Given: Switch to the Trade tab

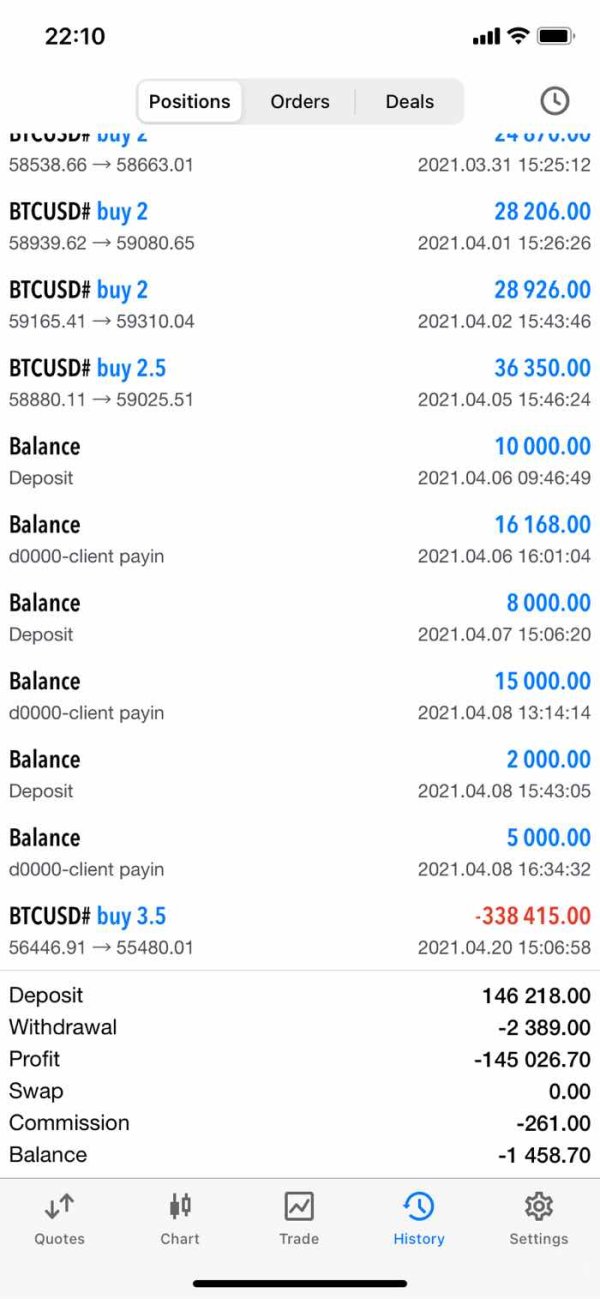Looking at the screenshot, I should [x=299, y=1219].
